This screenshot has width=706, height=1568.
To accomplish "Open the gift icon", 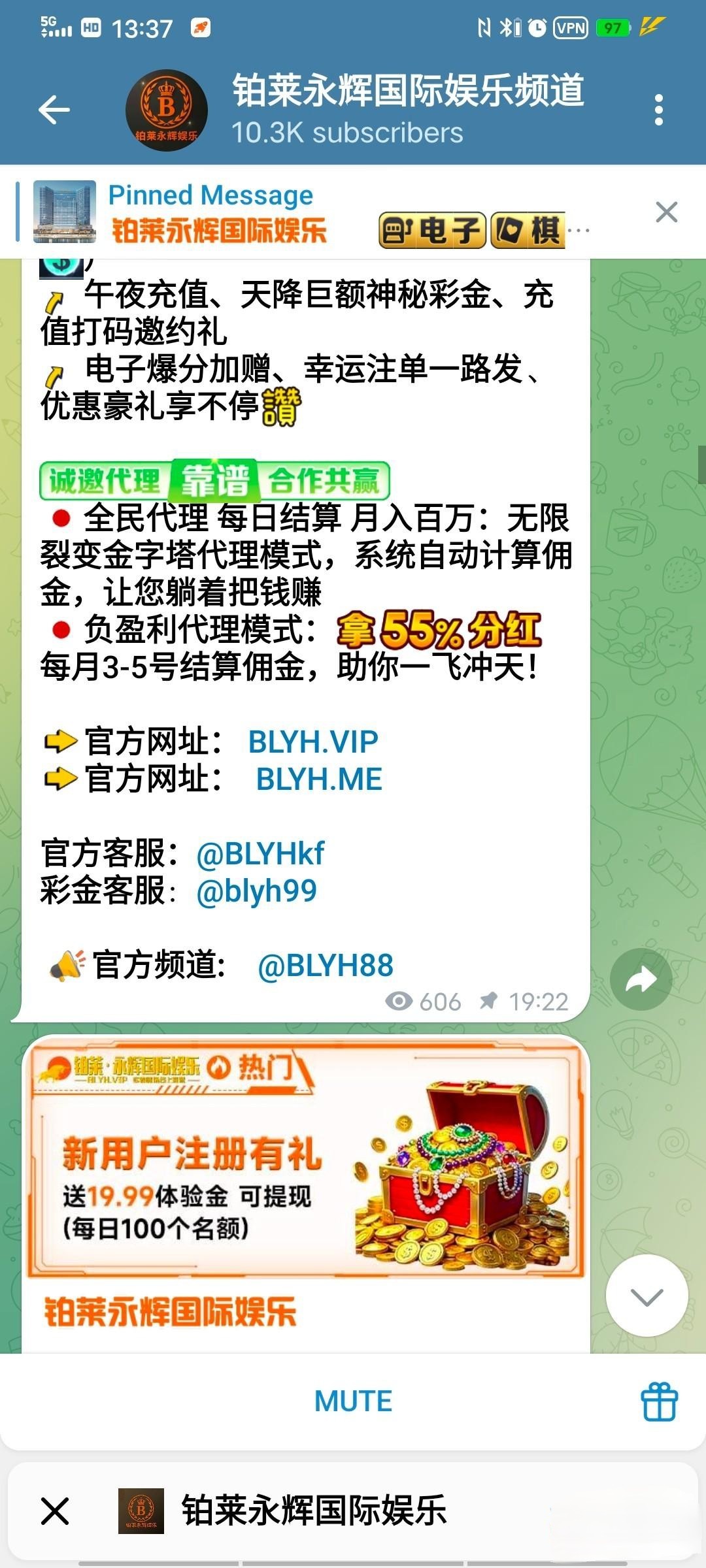I will (x=659, y=1402).
